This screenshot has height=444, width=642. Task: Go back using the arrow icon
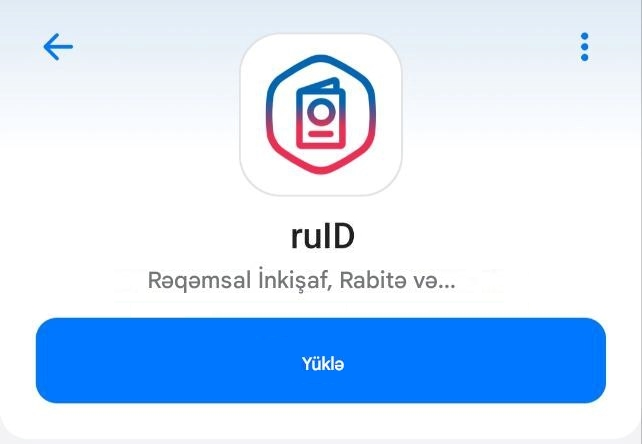click(x=58, y=47)
